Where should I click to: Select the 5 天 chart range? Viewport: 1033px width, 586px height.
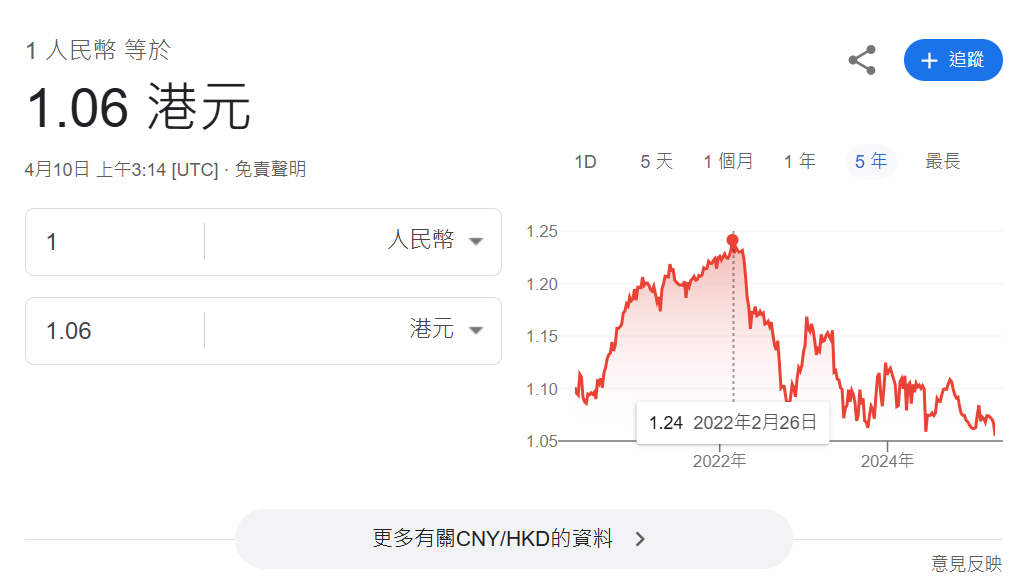(656, 161)
